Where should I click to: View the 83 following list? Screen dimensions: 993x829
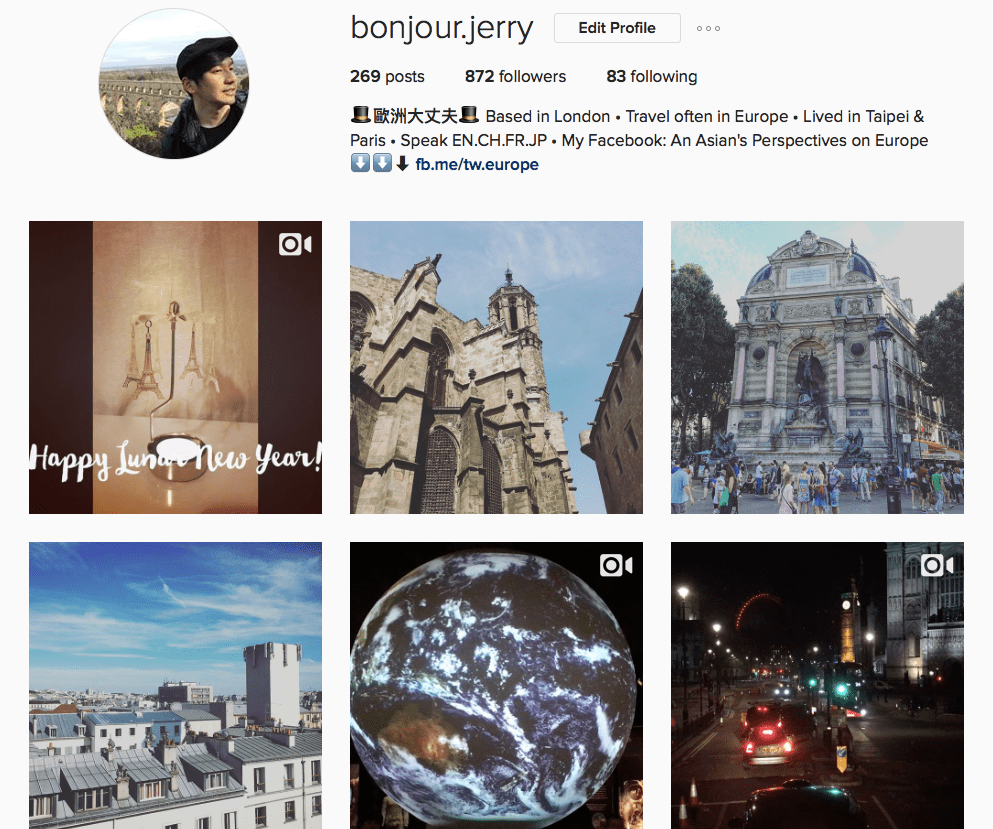click(651, 77)
